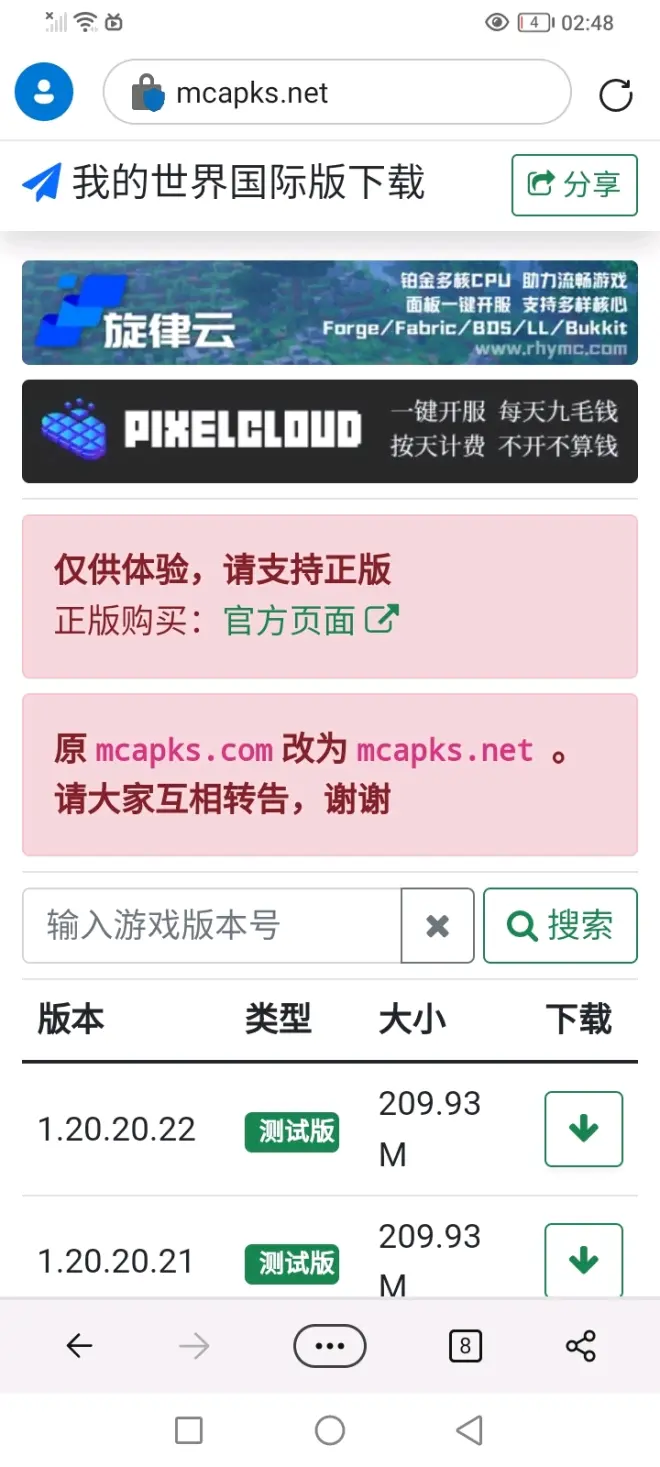Open the tab switcher showing 8

coord(465,1346)
